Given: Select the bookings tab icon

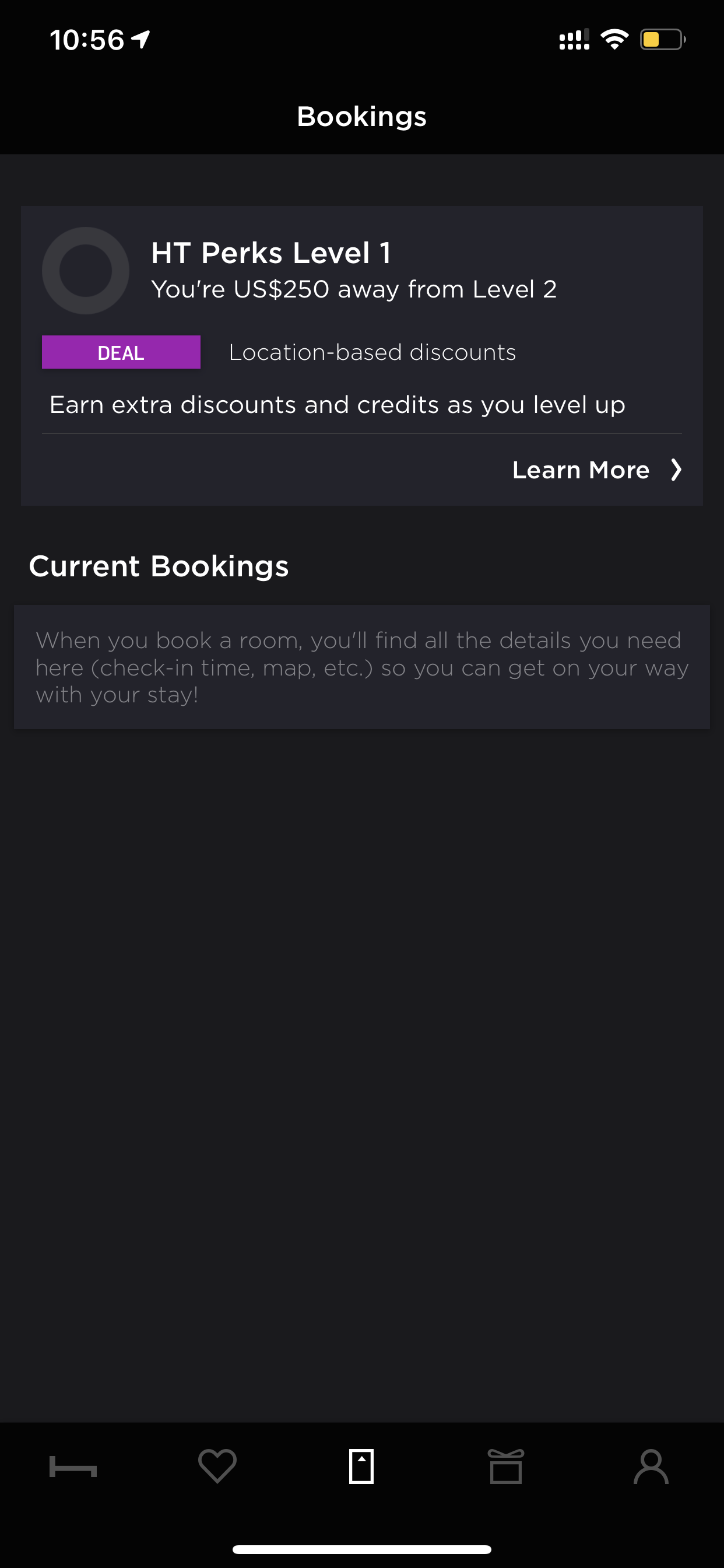Looking at the screenshot, I should 361,1467.
